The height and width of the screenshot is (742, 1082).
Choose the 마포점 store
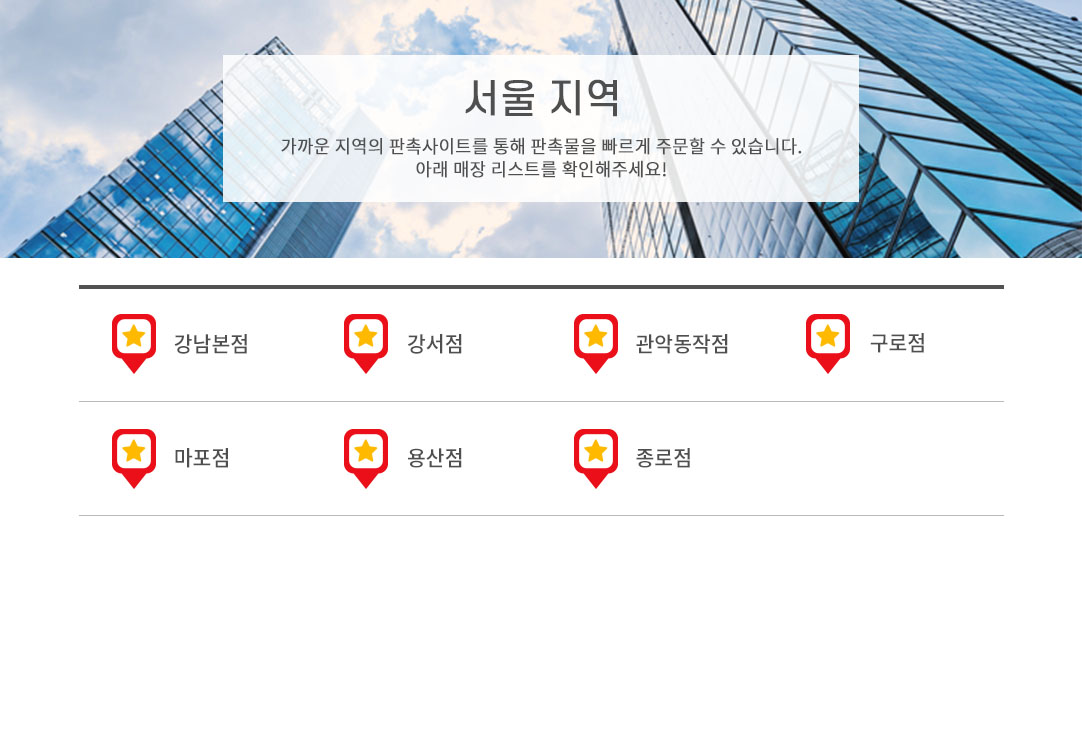click(x=201, y=458)
